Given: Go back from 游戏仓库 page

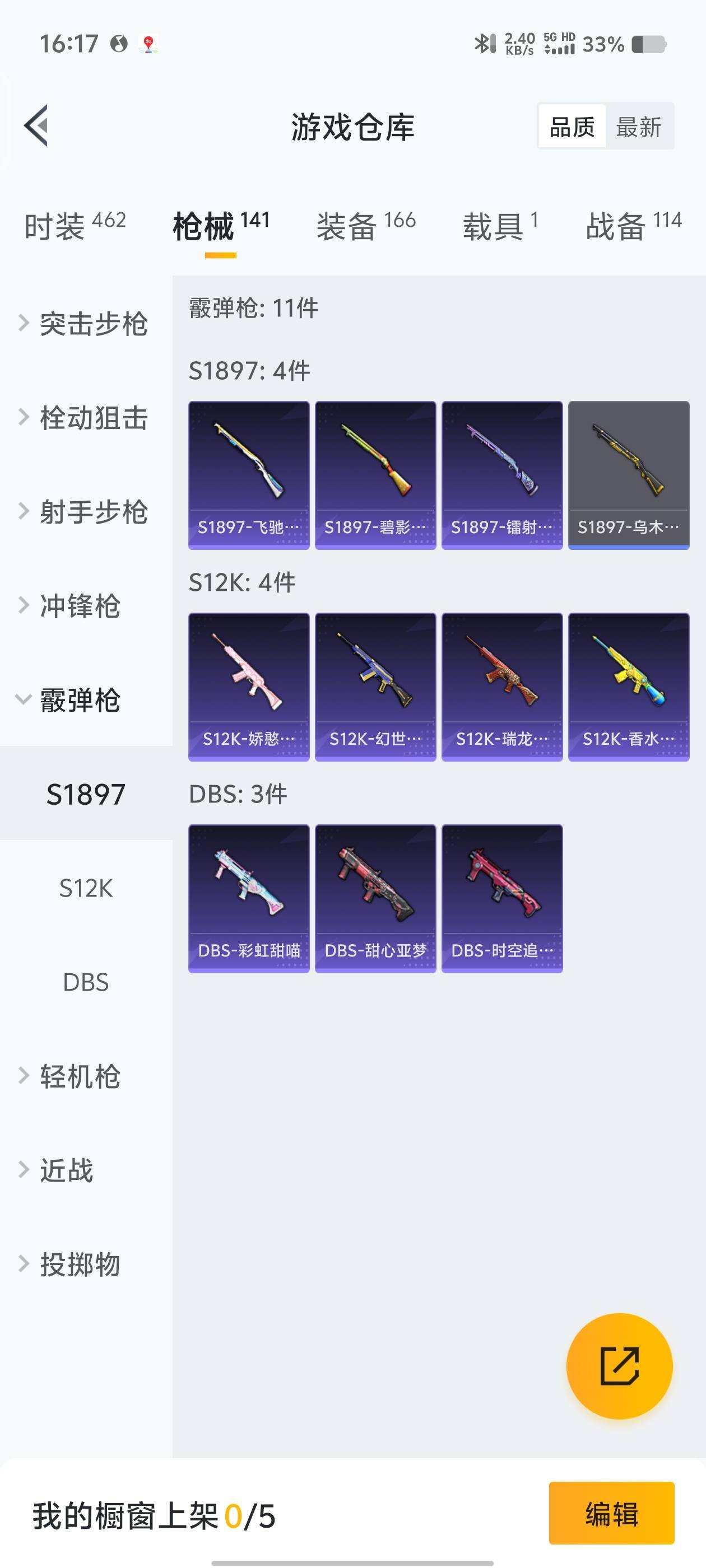Looking at the screenshot, I should coord(36,126).
